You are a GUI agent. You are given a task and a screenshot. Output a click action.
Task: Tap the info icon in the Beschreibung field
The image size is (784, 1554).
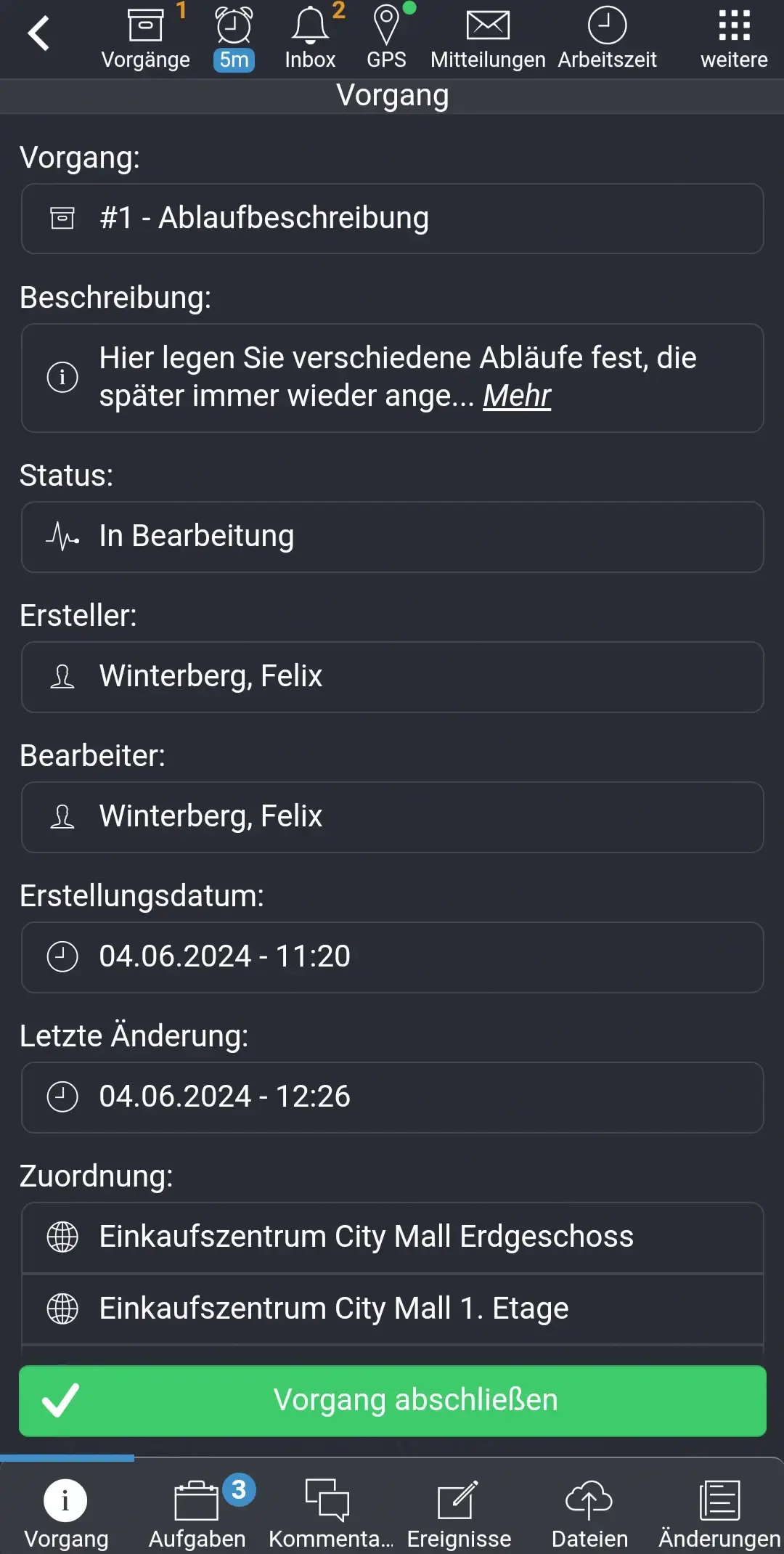[x=63, y=377]
